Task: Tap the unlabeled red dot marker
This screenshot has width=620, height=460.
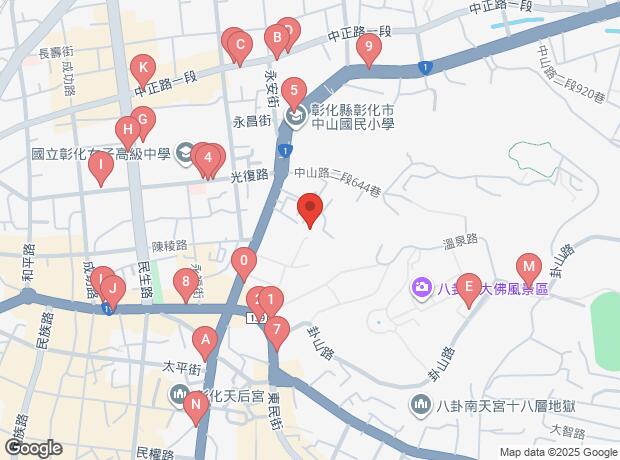Action: 310,210
